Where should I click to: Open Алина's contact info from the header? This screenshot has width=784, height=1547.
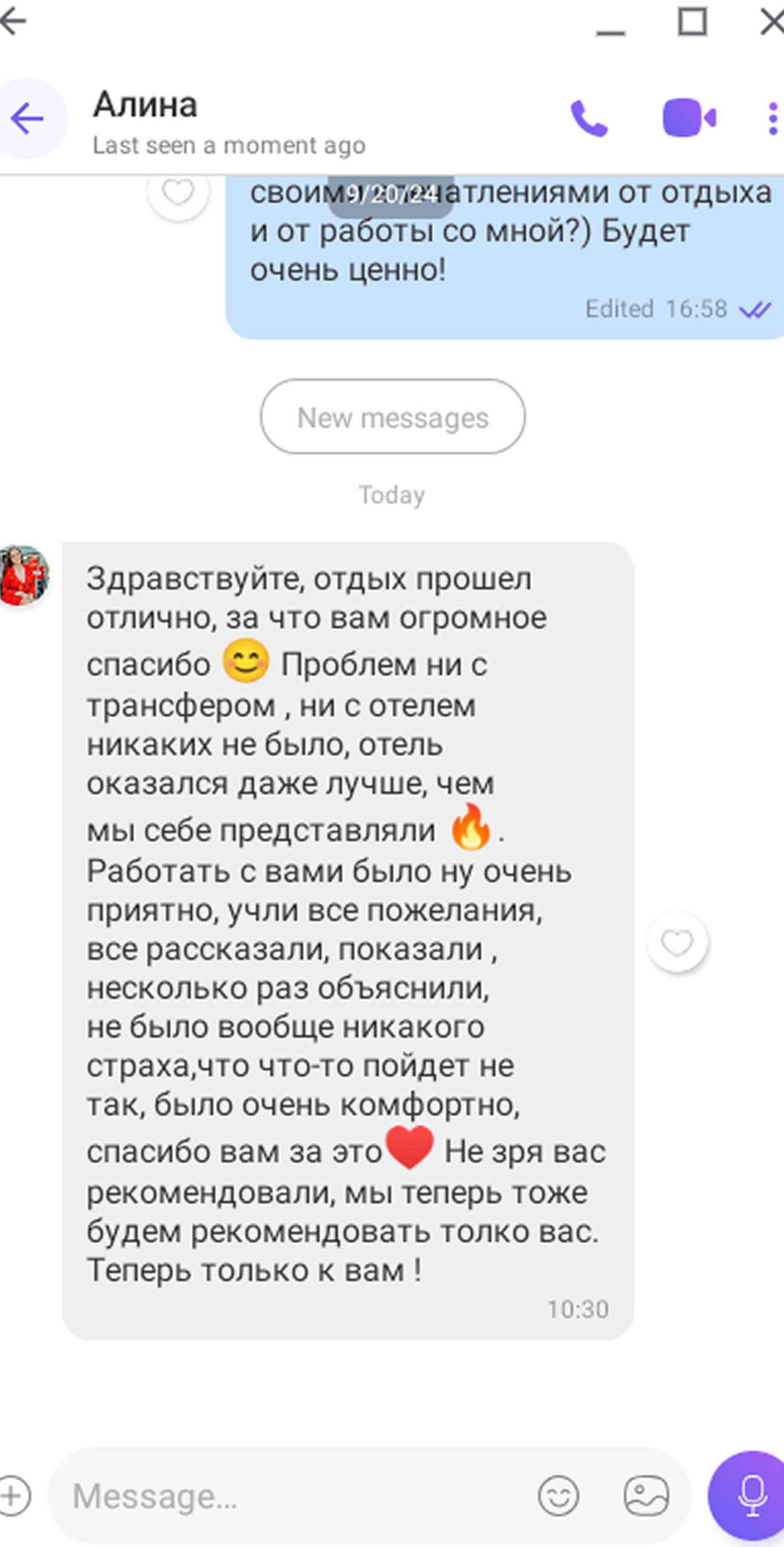click(x=229, y=121)
